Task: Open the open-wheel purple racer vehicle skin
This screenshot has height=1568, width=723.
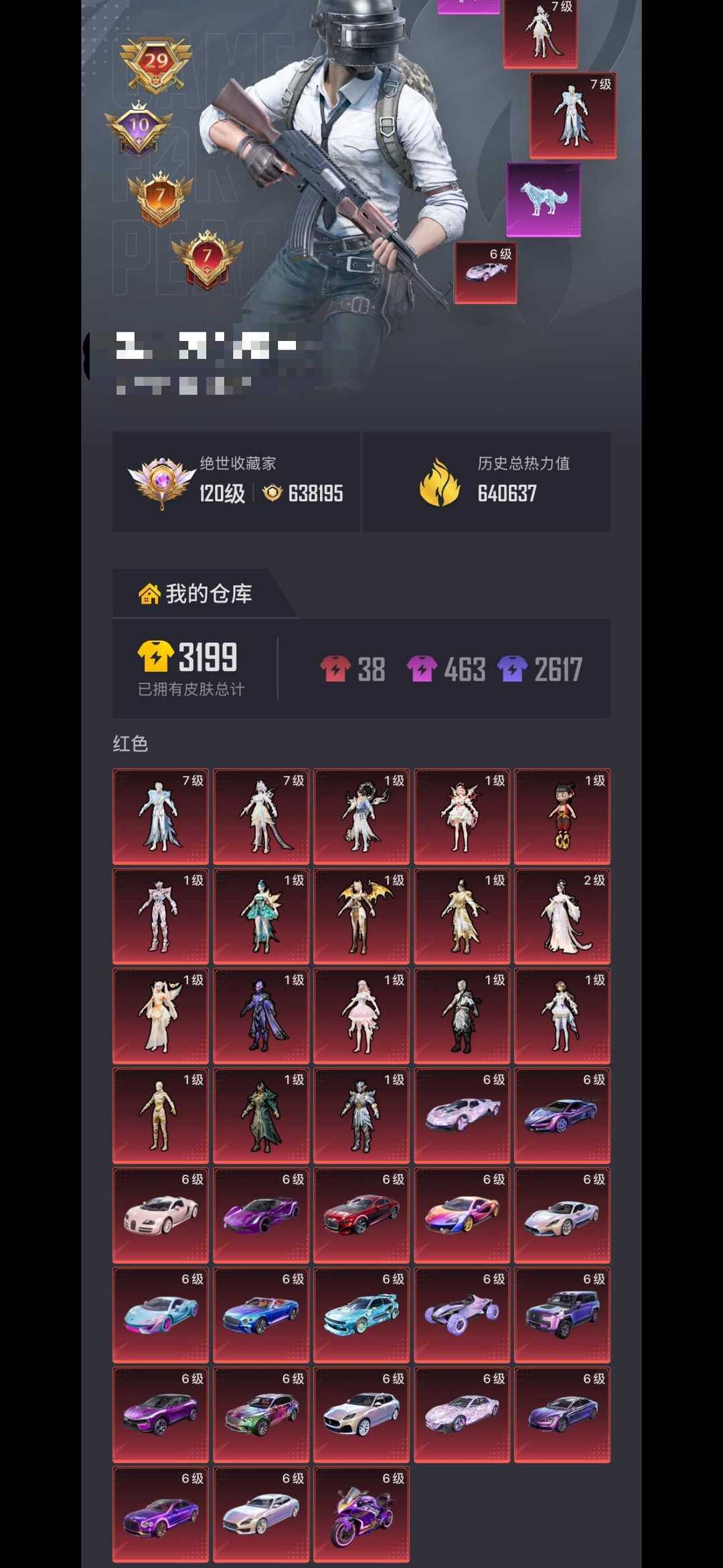Action: point(462,1314)
